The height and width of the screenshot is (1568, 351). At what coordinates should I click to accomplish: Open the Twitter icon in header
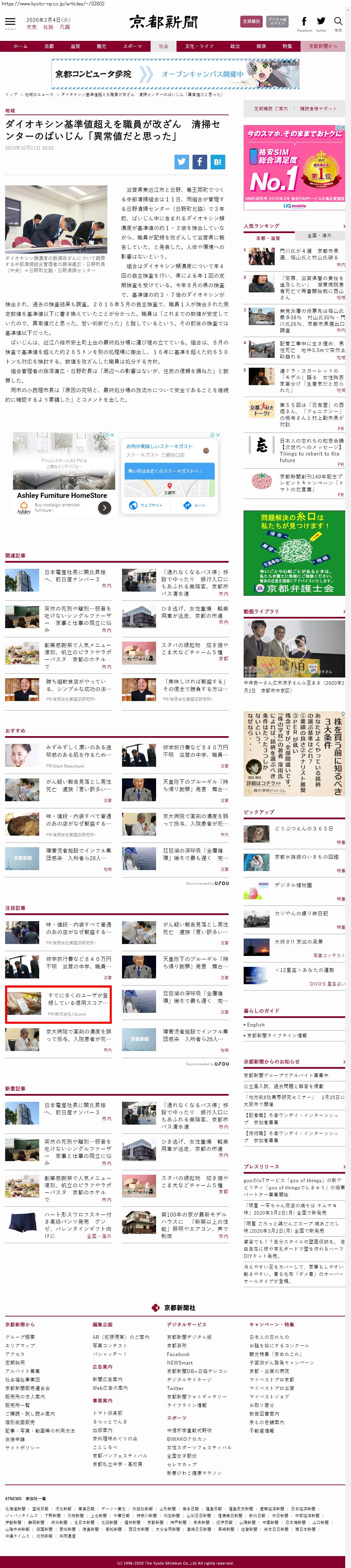point(321,22)
